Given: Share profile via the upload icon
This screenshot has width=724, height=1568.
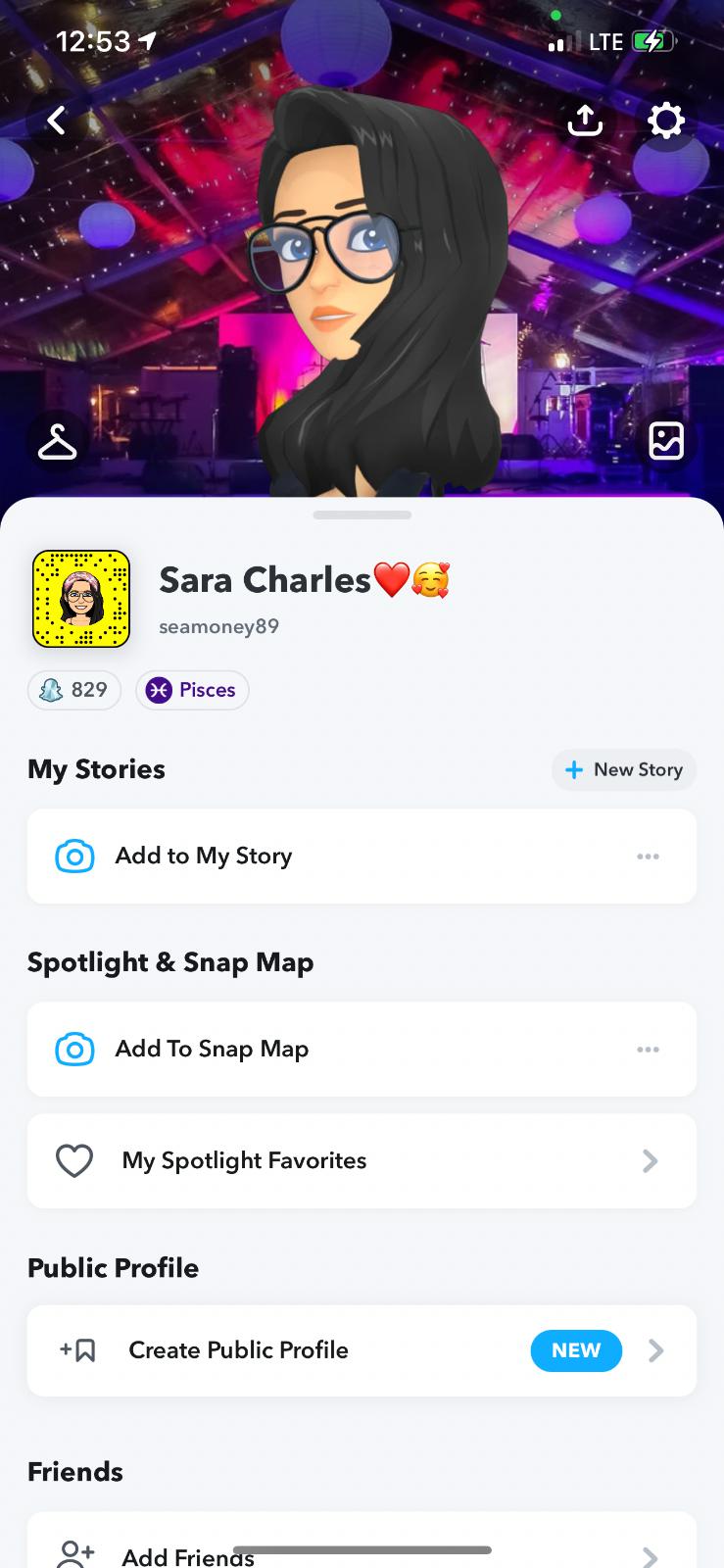Looking at the screenshot, I should point(585,121).
